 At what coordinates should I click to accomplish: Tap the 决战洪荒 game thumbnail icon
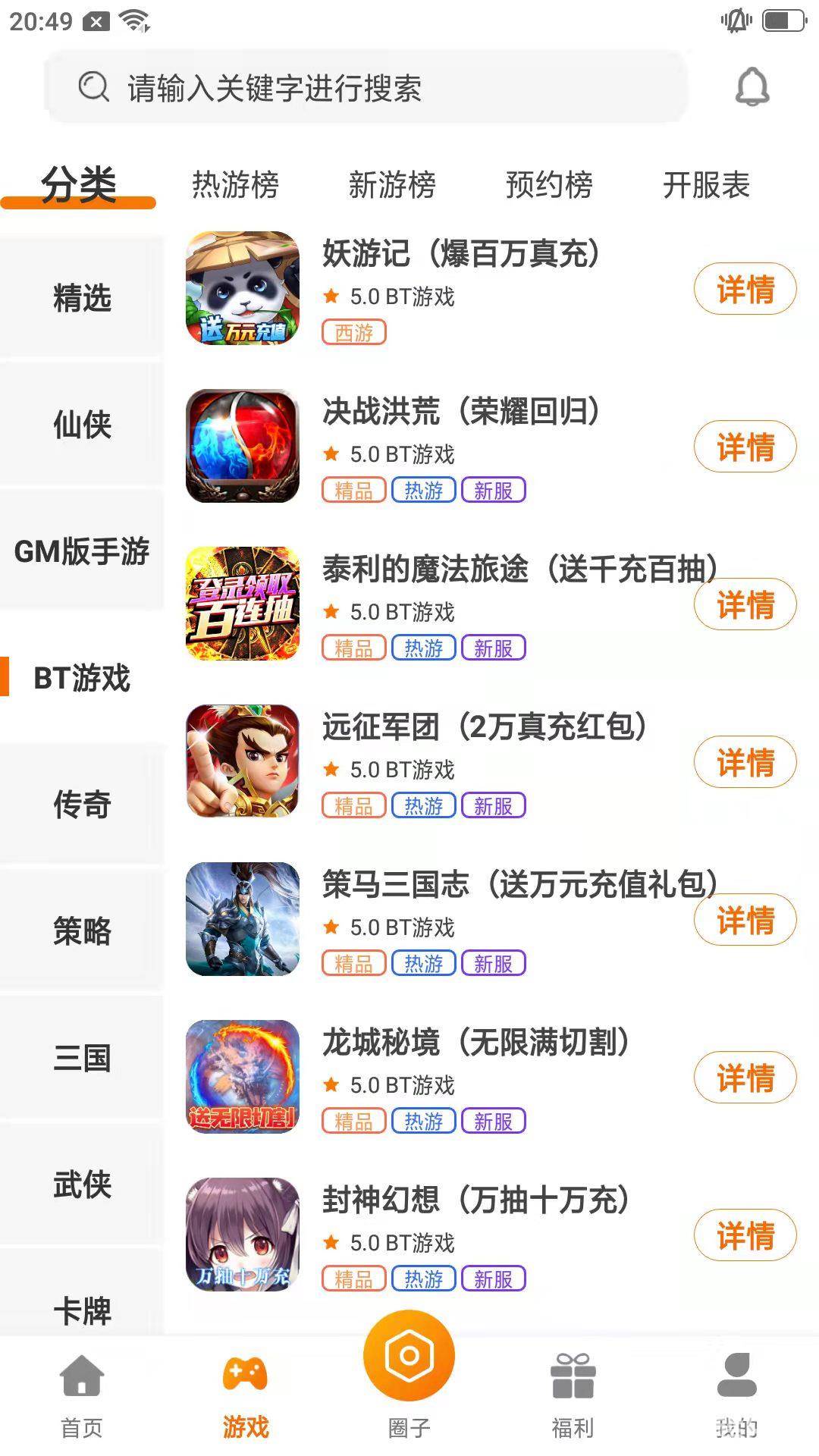pos(241,447)
